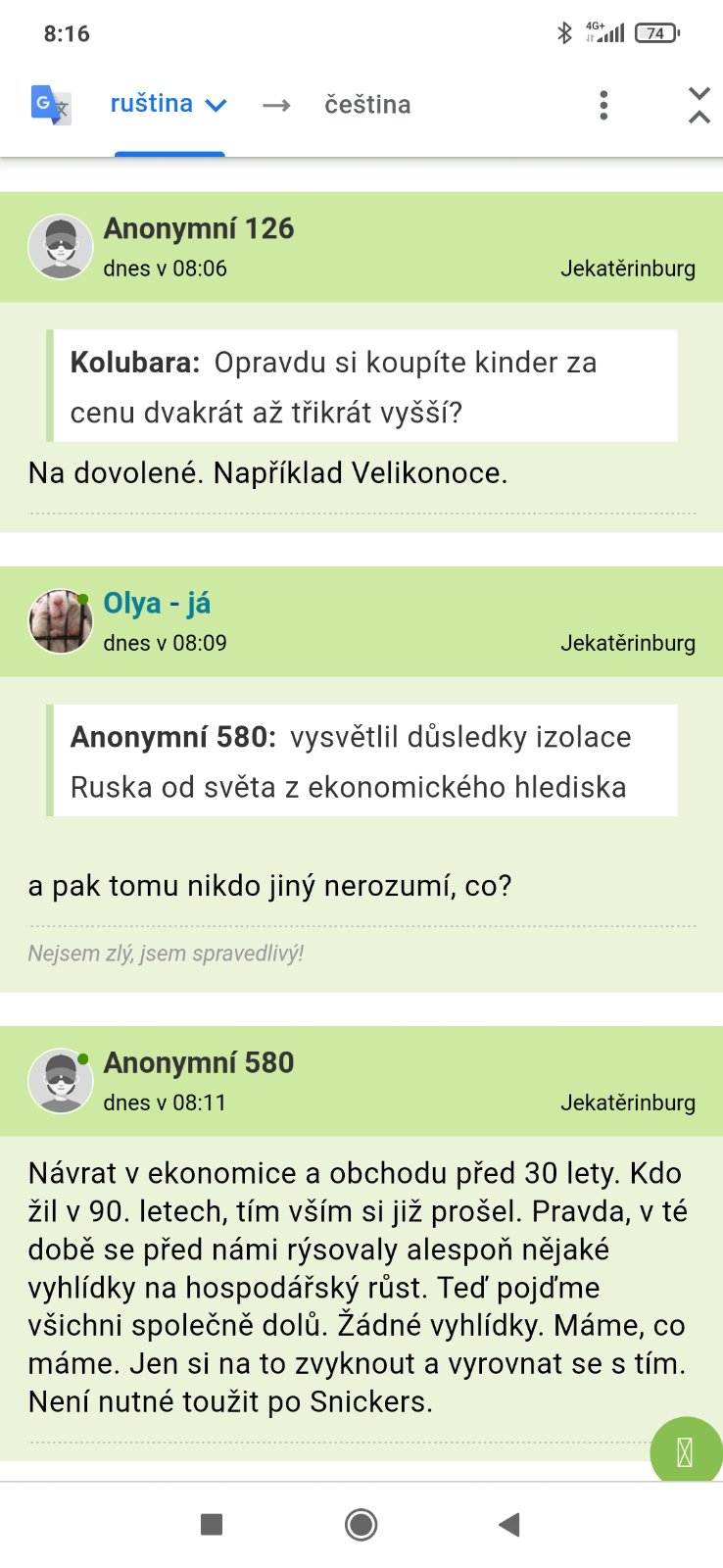Go back with system back button

[508, 1524]
